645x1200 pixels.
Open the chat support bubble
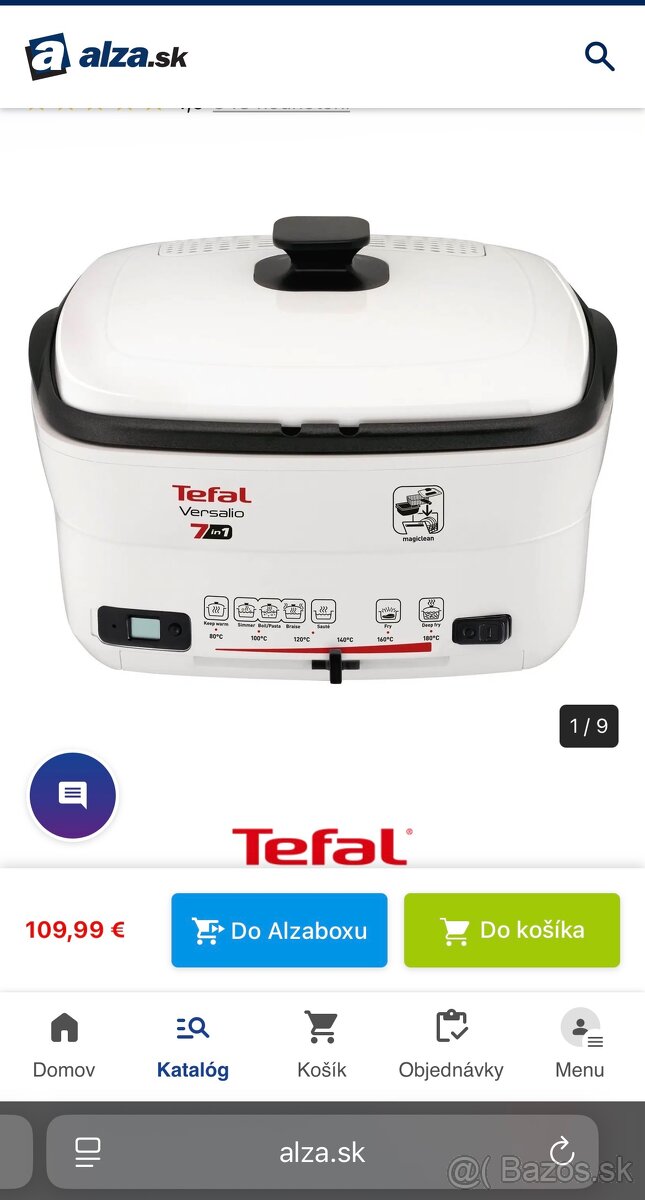[x=73, y=796]
